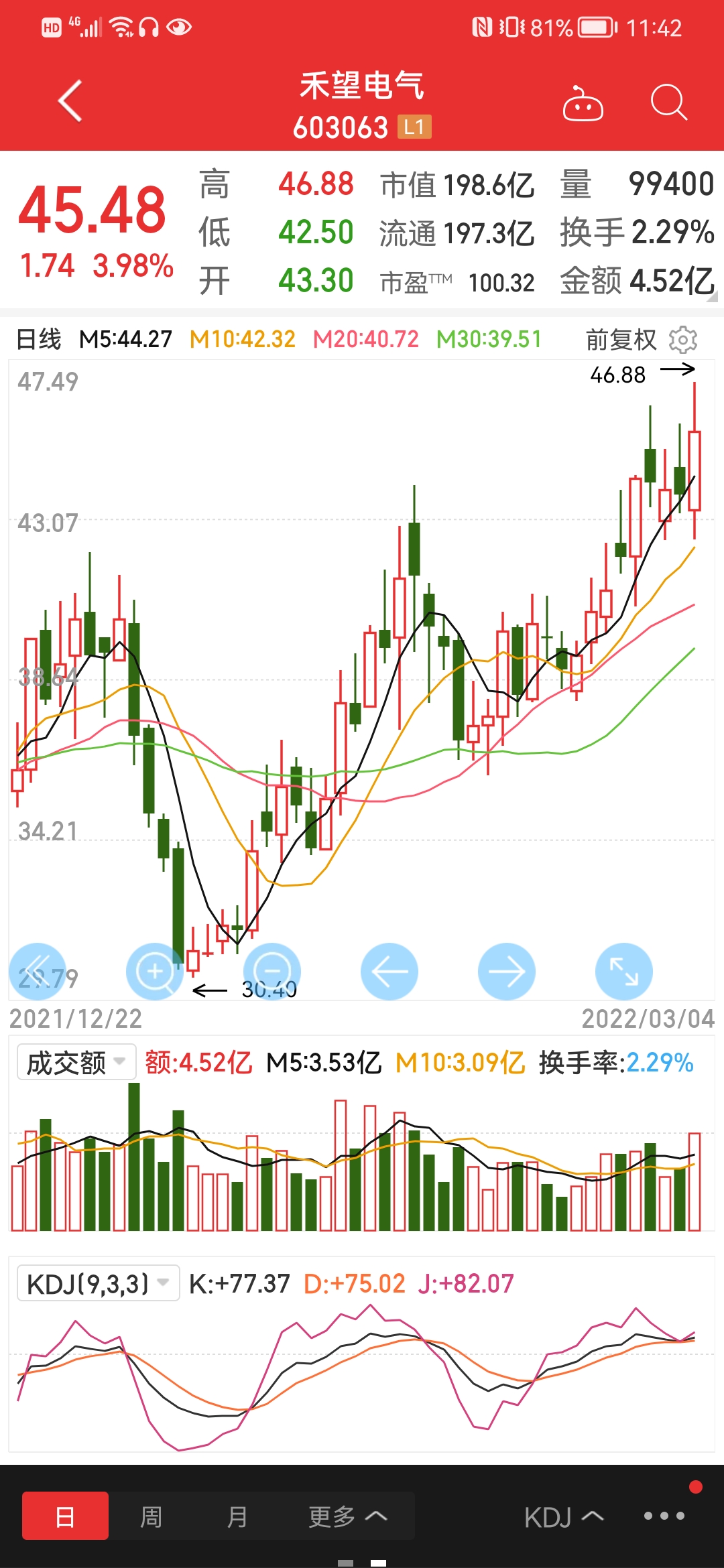Expand chart to fullscreen
Screen dimensions: 724x1568
point(624,972)
